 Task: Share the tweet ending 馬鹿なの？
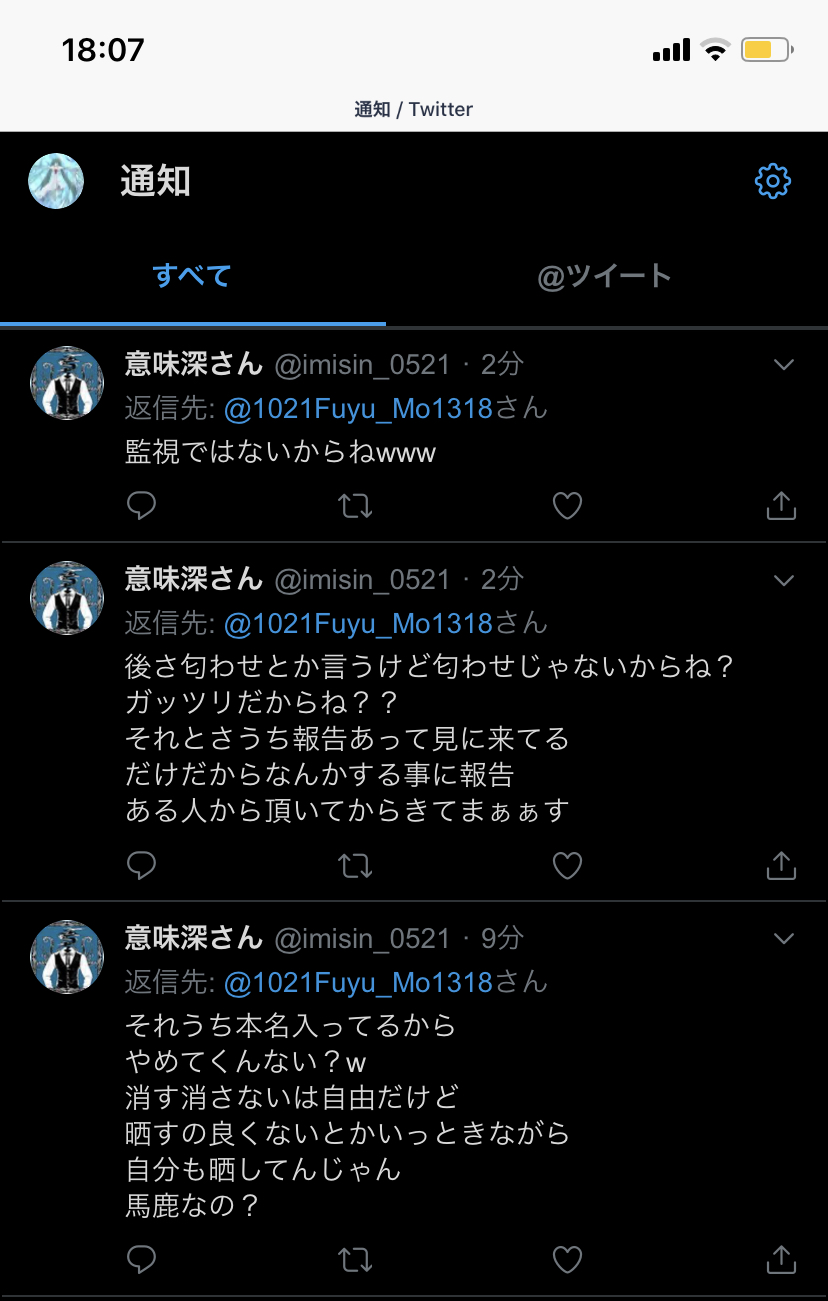point(781,1259)
